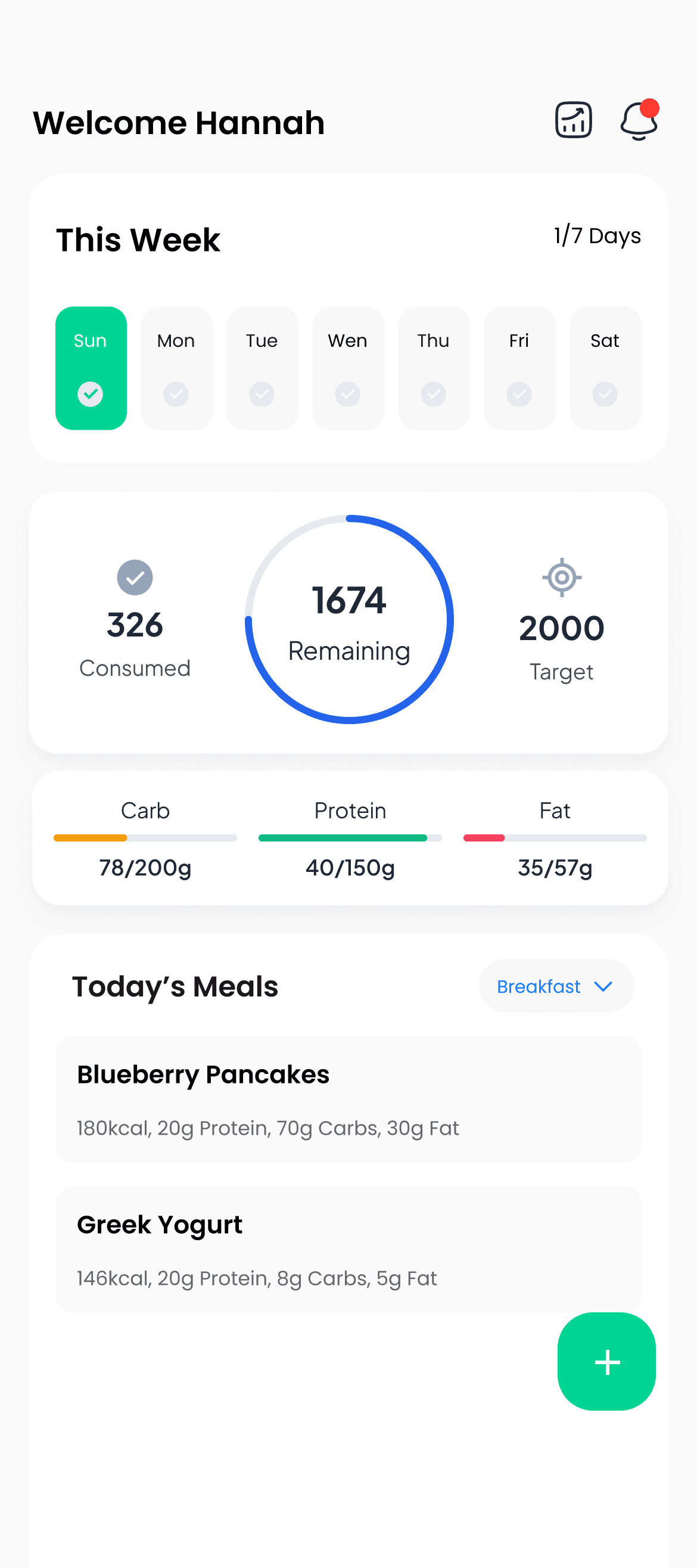Toggle Thursday's completion checkmark

433,394
